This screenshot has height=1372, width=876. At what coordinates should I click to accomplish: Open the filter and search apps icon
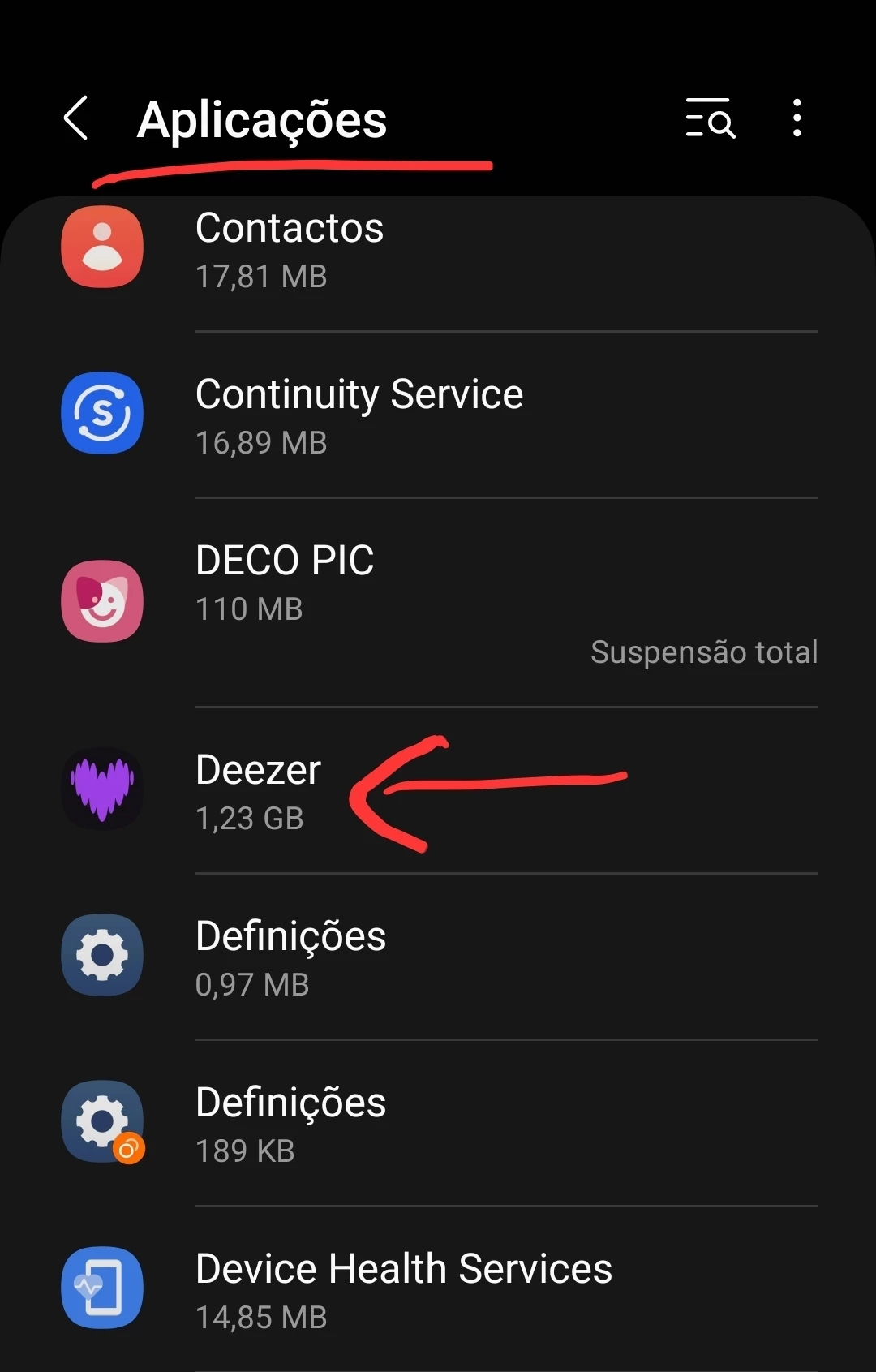(710, 119)
